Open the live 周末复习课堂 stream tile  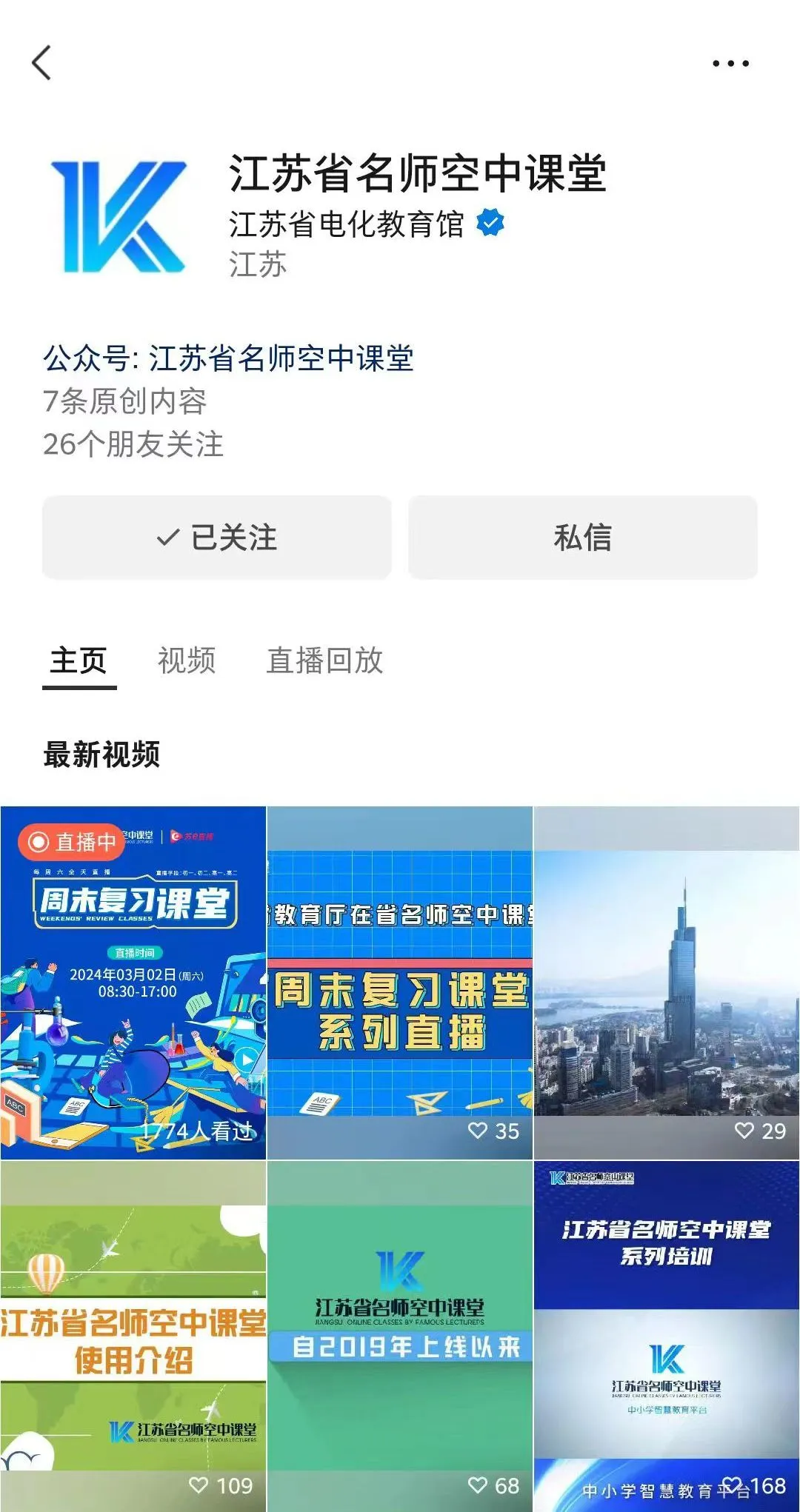[133, 982]
